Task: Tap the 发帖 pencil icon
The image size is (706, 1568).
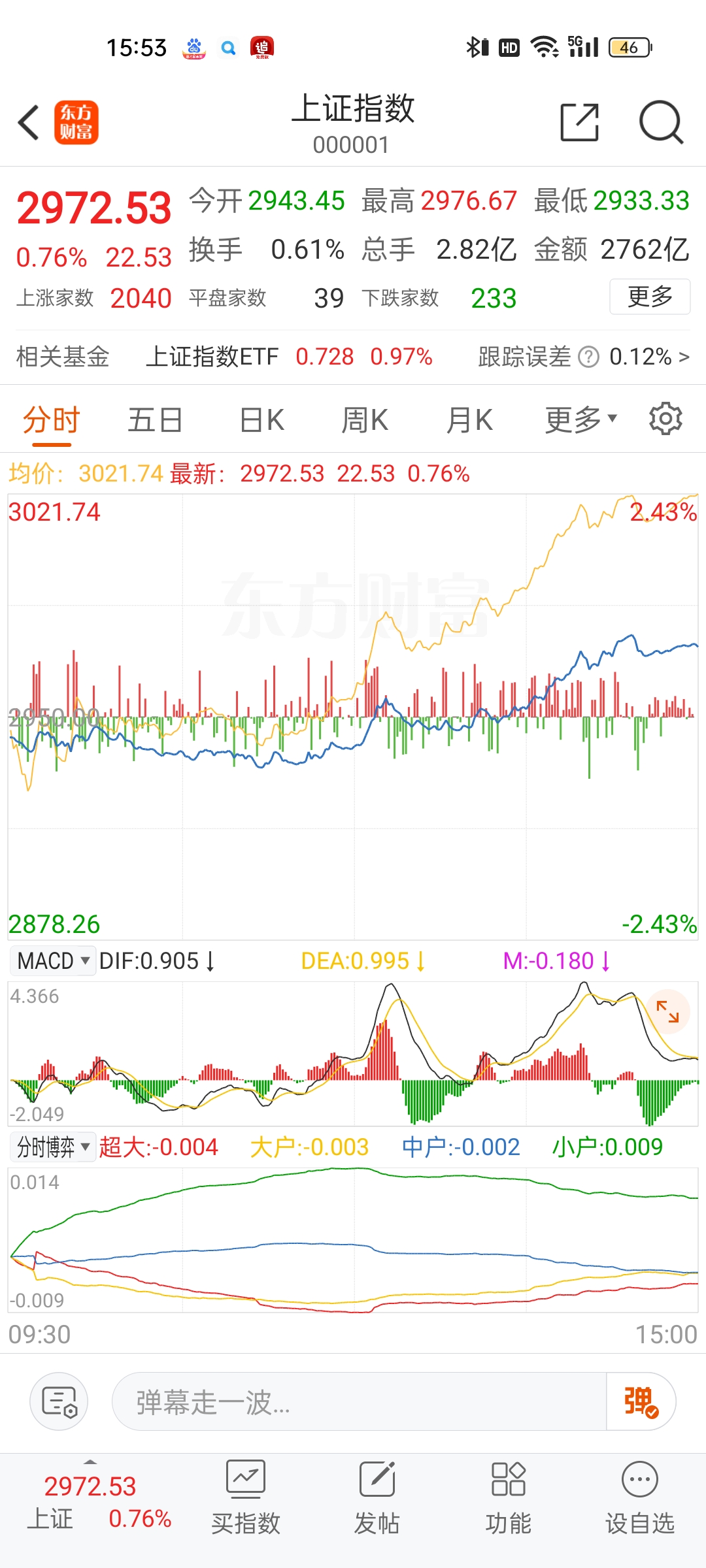Action: tap(378, 1516)
